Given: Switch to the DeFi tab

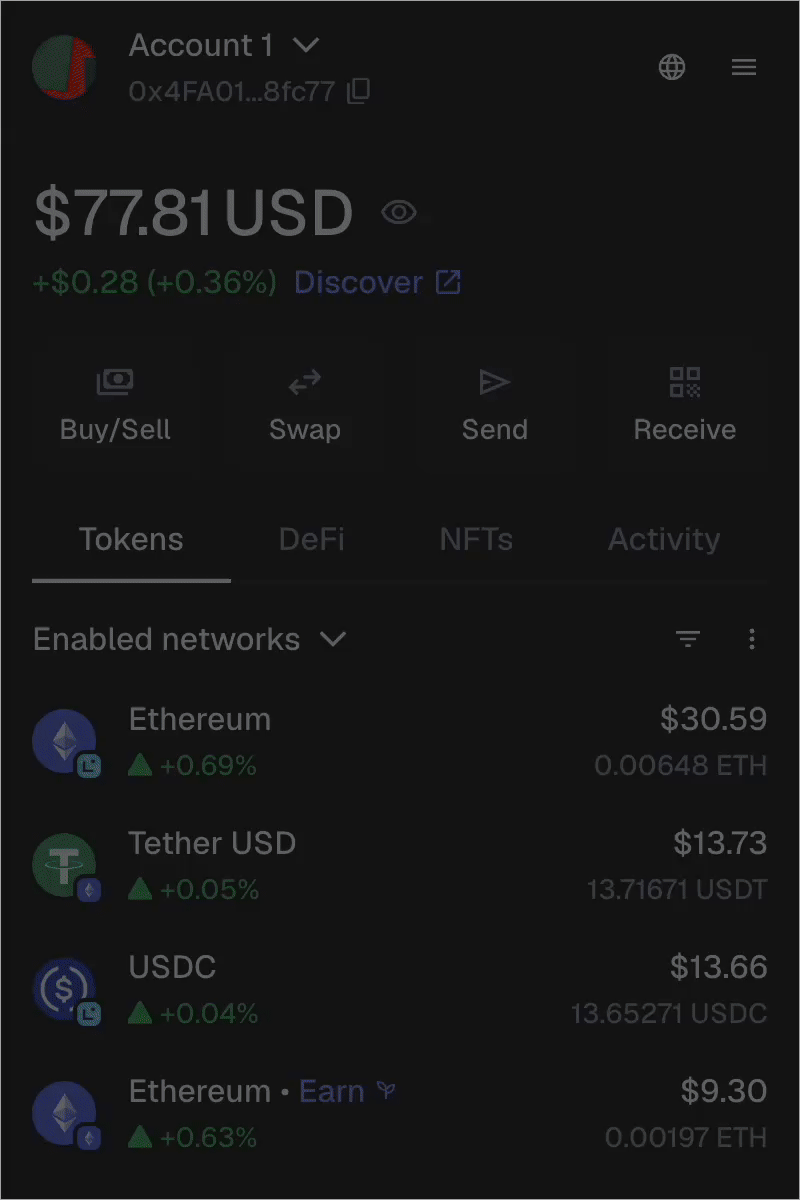Looking at the screenshot, I should (x=311, y=540).
